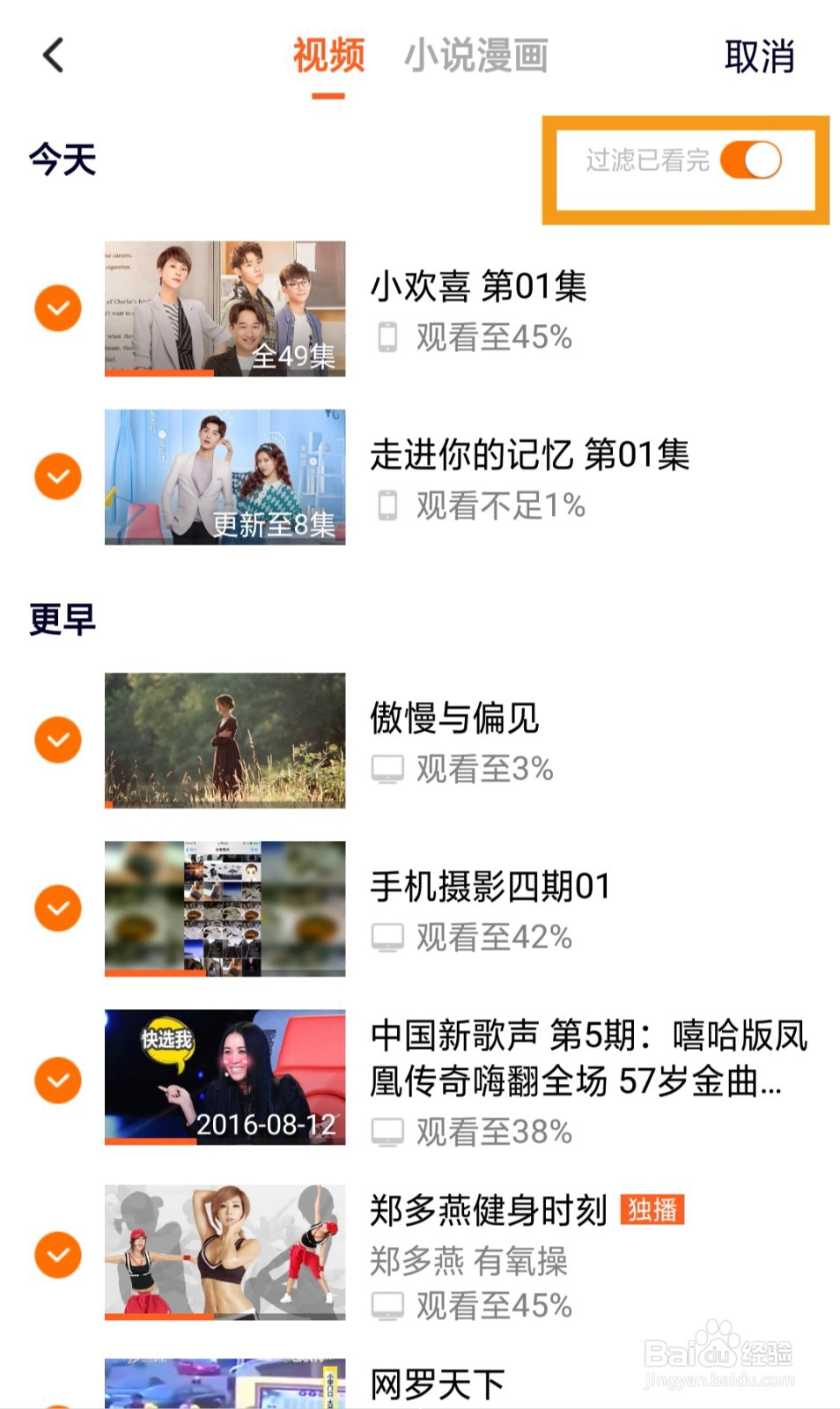
Task: Open the 中国新歌声 thumbnail dated 2016-08-12
Action: [x=225, y=1076]
